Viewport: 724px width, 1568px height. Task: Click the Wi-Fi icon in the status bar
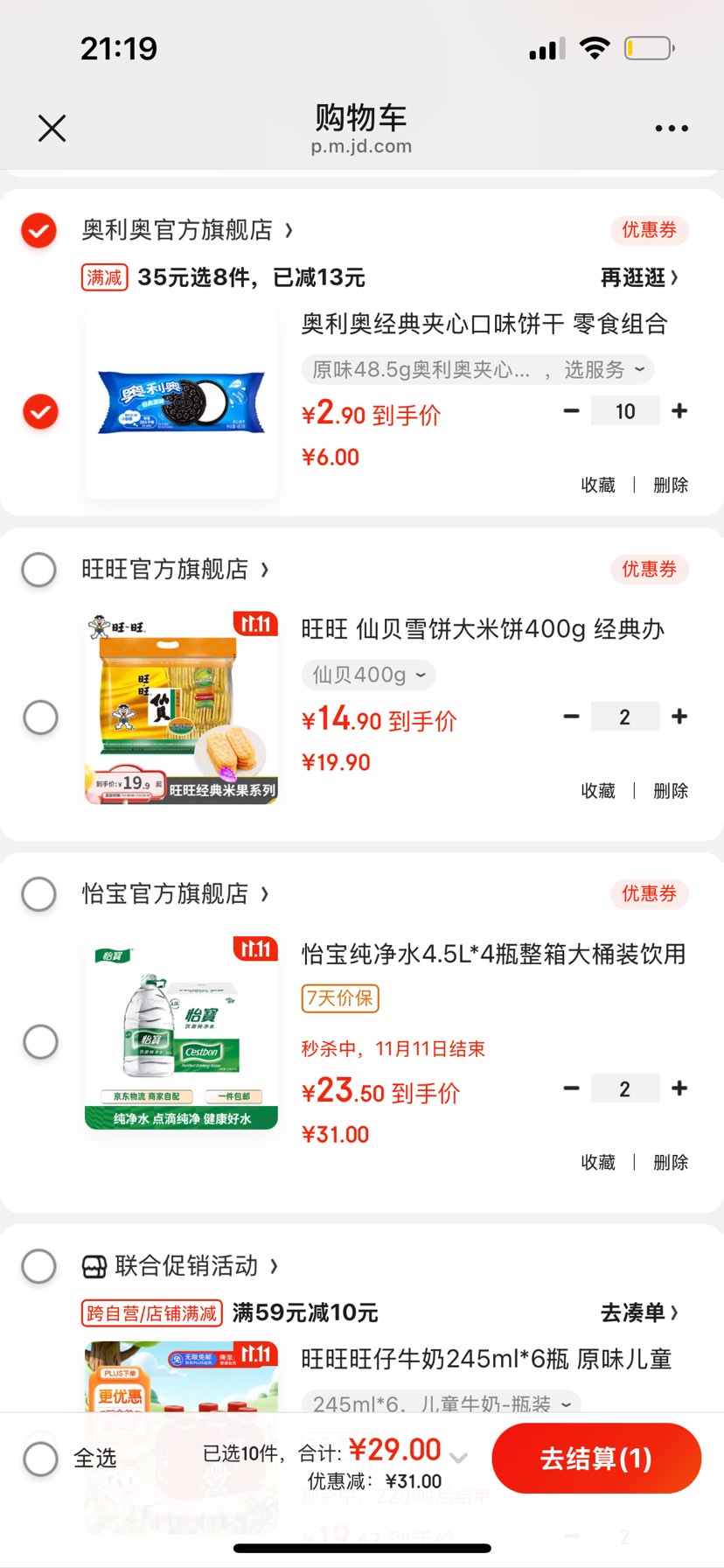click(594, 48)
